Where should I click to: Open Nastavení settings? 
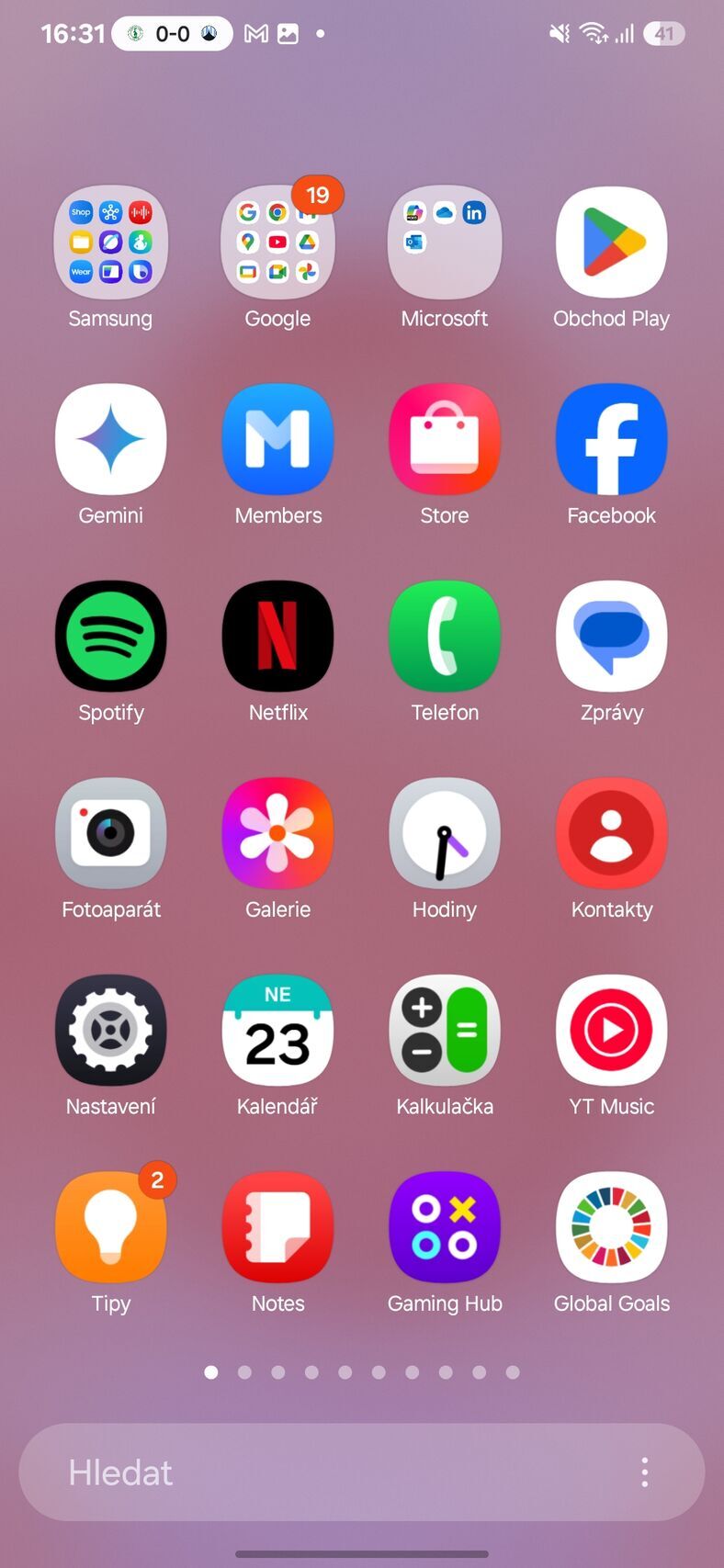[110, 1030]
